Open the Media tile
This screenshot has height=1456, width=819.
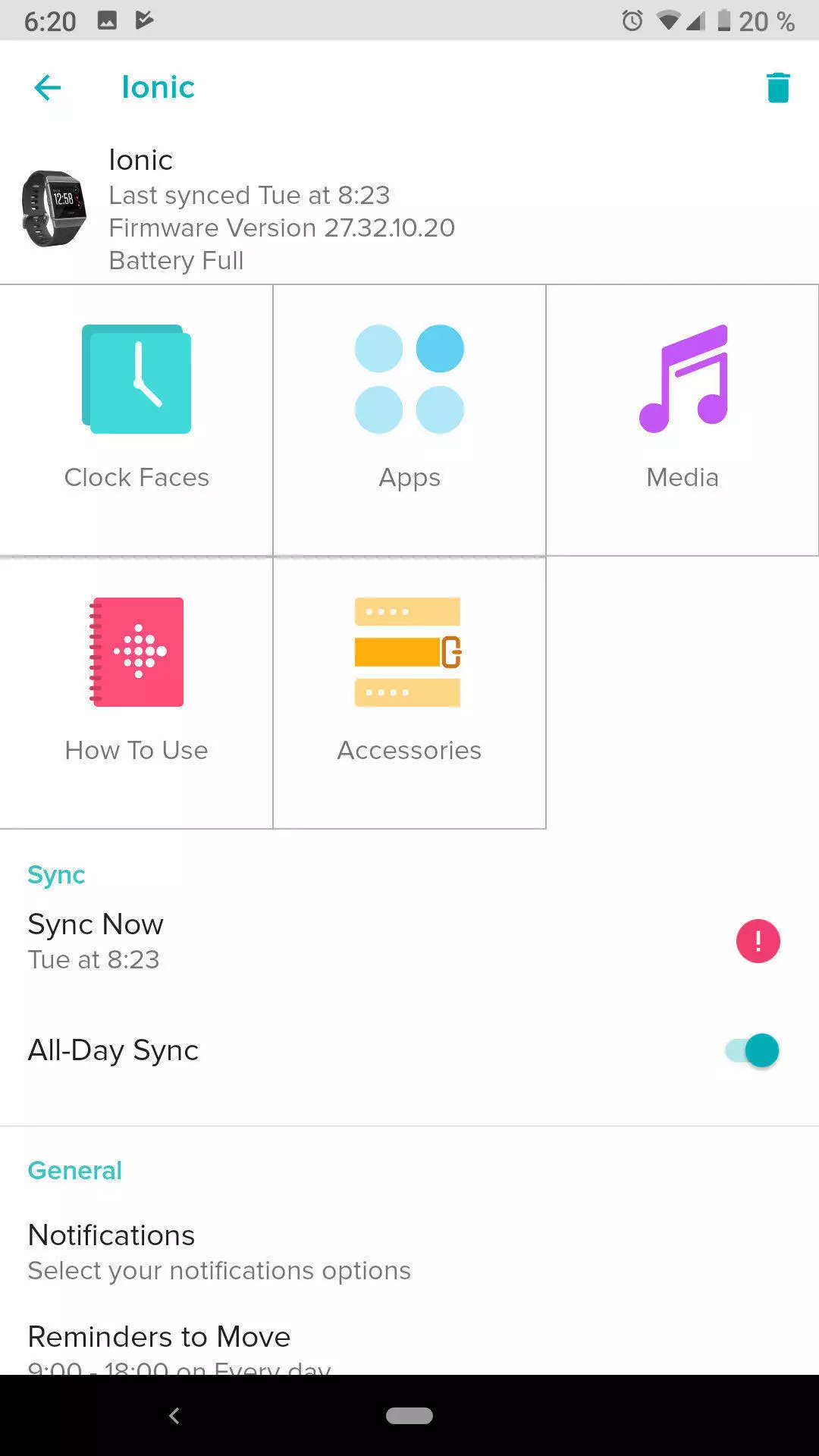(682, 420)
